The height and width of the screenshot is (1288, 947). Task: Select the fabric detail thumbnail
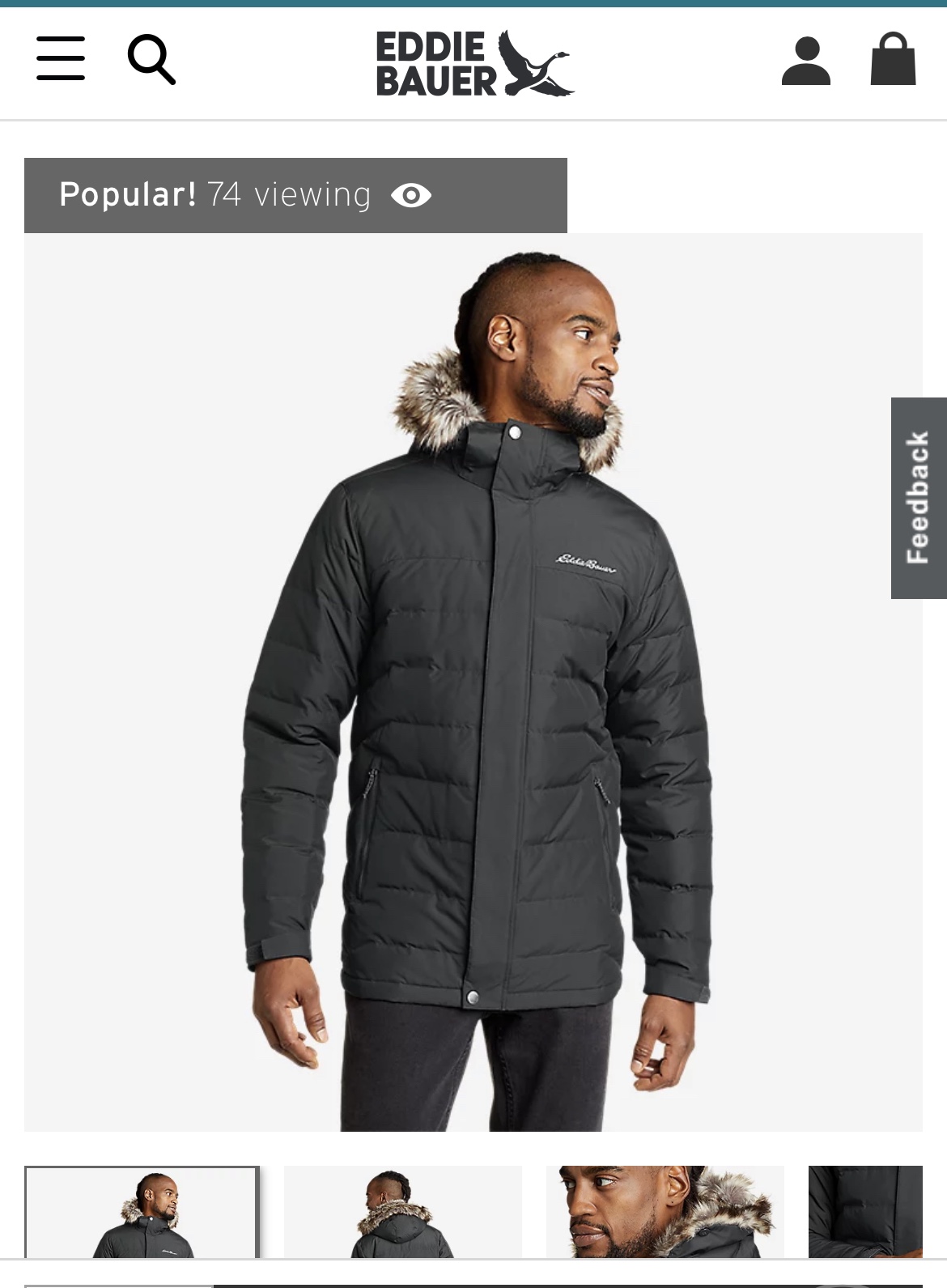[x=865, y=1212]
